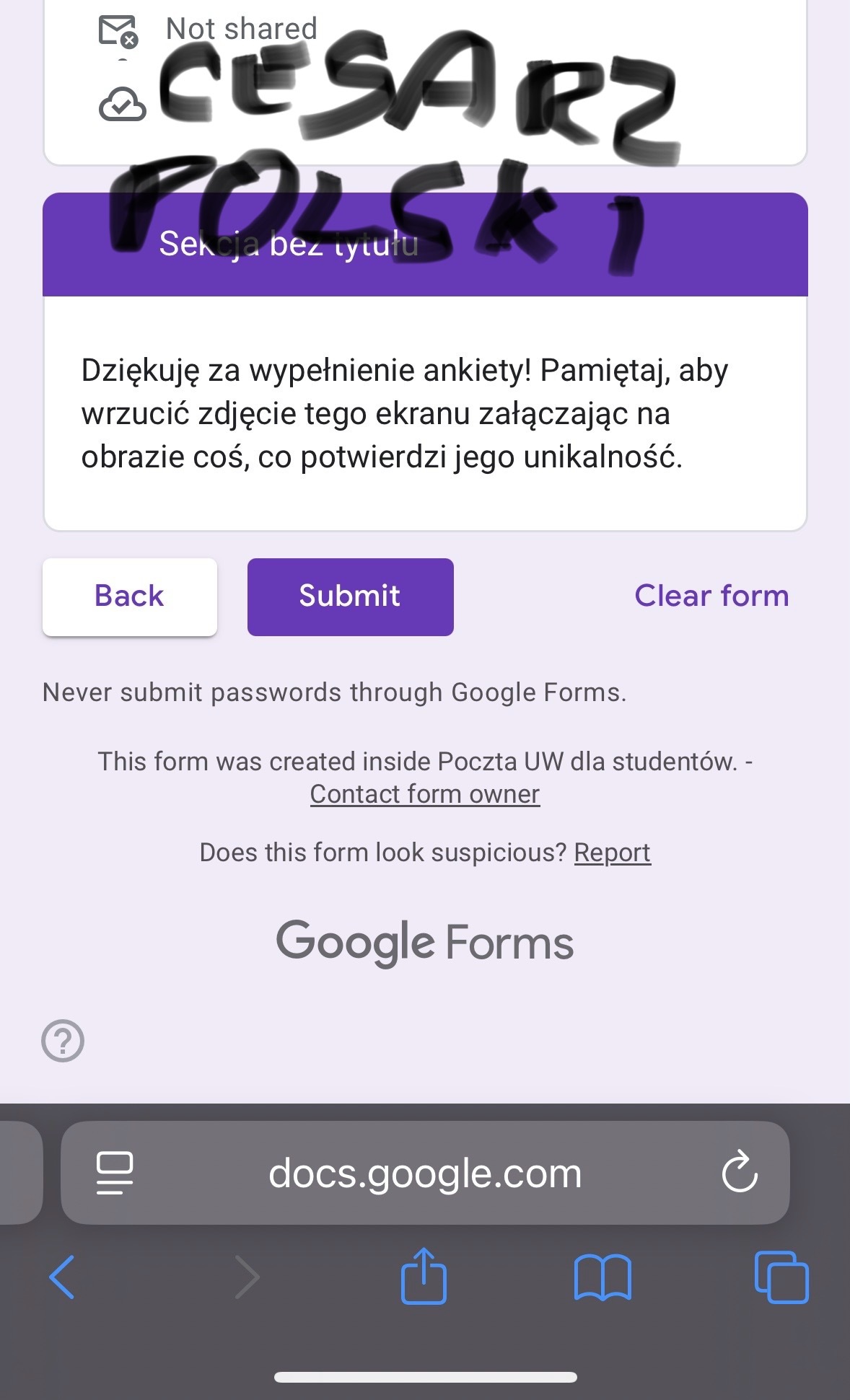The image size is (850, 1400).
Task: Tap the docs.google.com address bar
Action: click(425, 1174)
